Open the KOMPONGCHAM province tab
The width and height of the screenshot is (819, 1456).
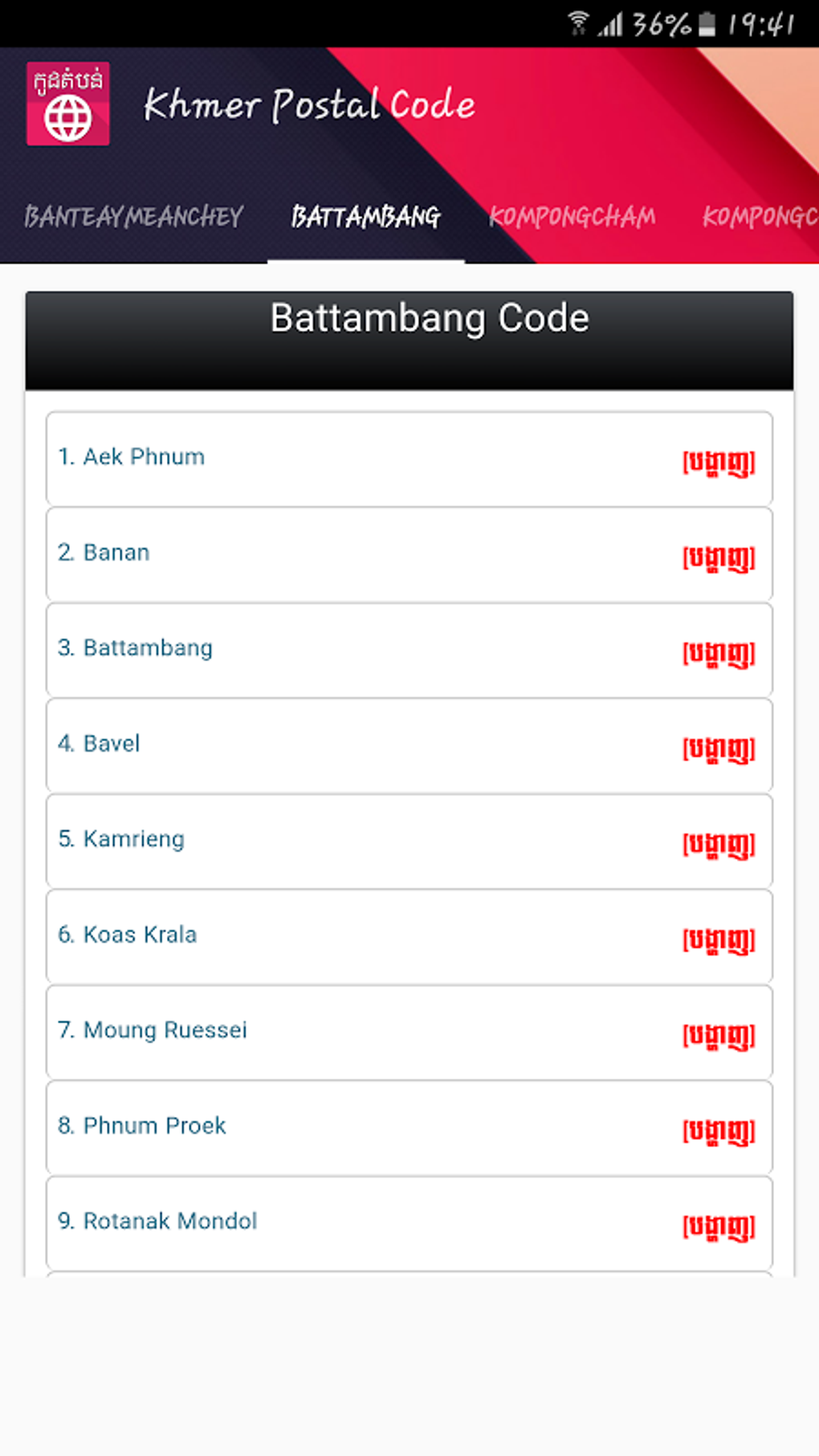572,217
